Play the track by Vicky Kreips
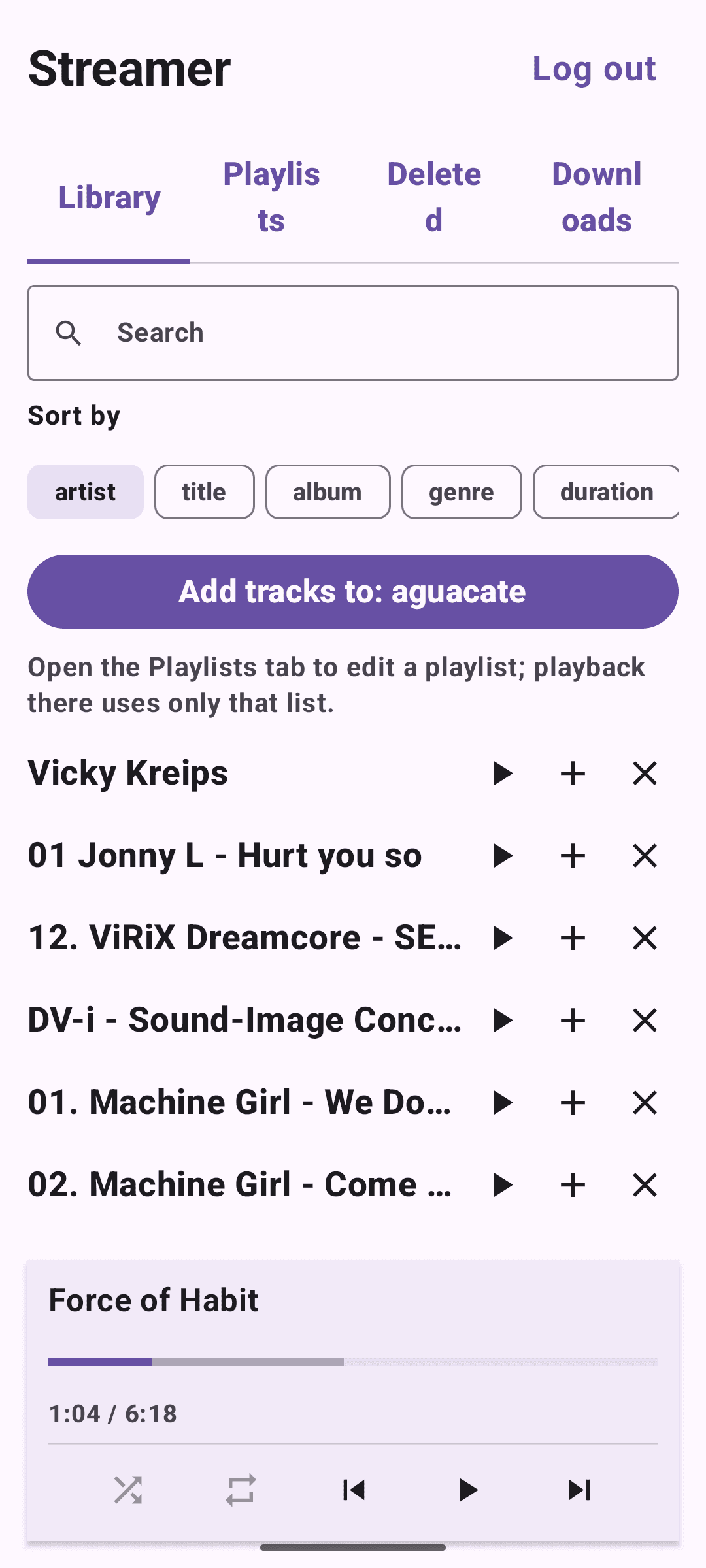The image size is (706, 1568). coord(503,774)
